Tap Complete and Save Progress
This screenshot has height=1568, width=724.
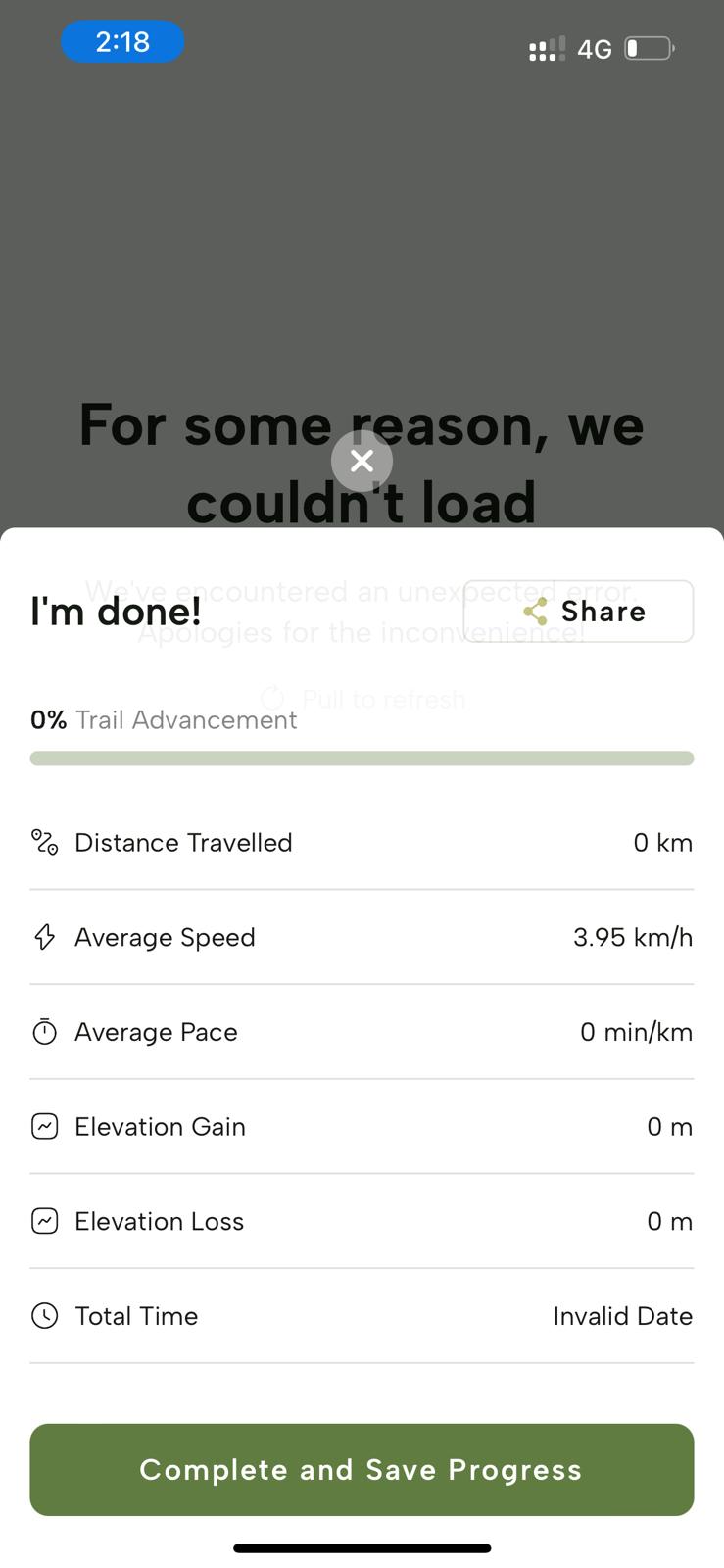tap(362, 1470)
